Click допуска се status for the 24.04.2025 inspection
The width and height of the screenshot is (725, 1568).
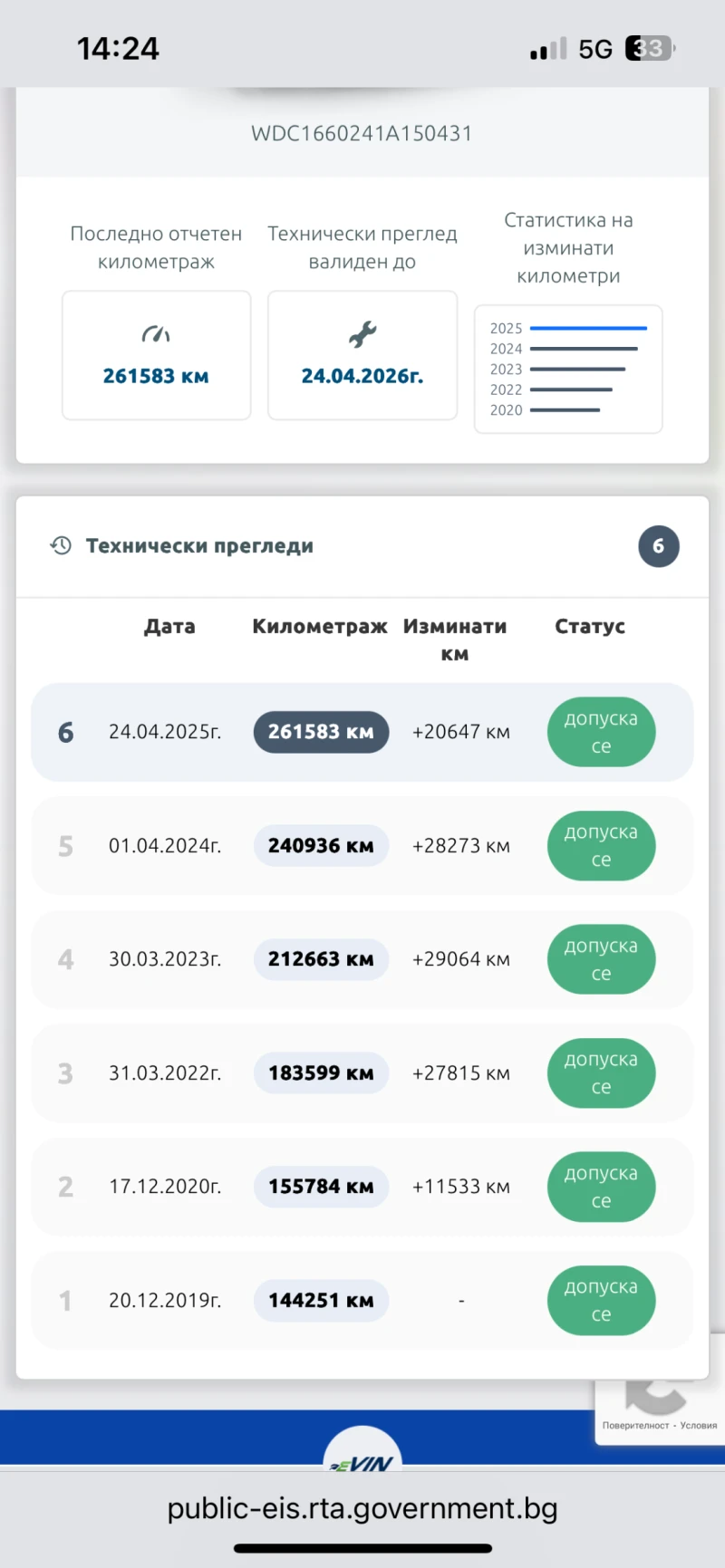601,732
